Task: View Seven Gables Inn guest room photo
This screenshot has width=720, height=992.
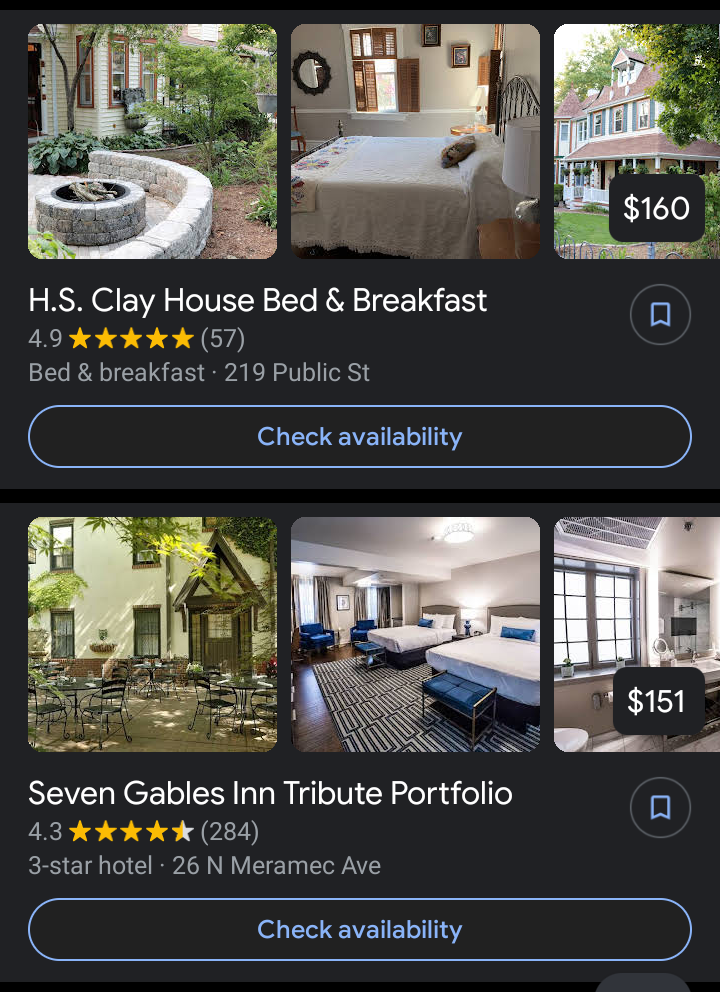Action: 415,634
